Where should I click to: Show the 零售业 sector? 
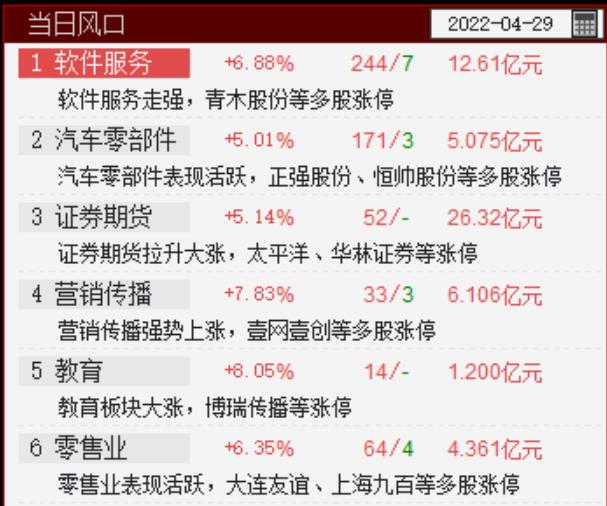point(104,447)
